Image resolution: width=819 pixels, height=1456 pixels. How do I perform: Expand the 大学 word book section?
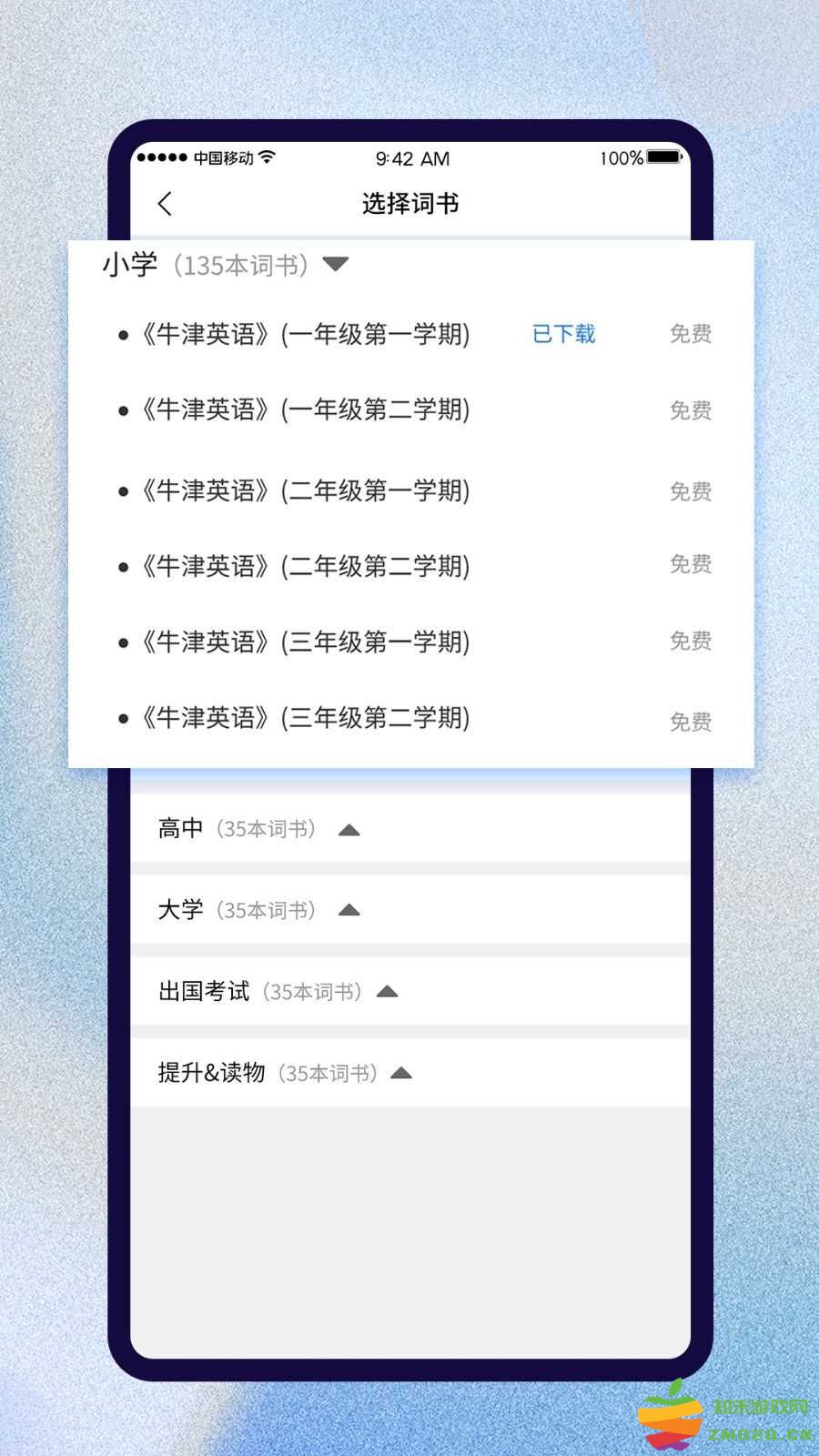pos(349,910)
